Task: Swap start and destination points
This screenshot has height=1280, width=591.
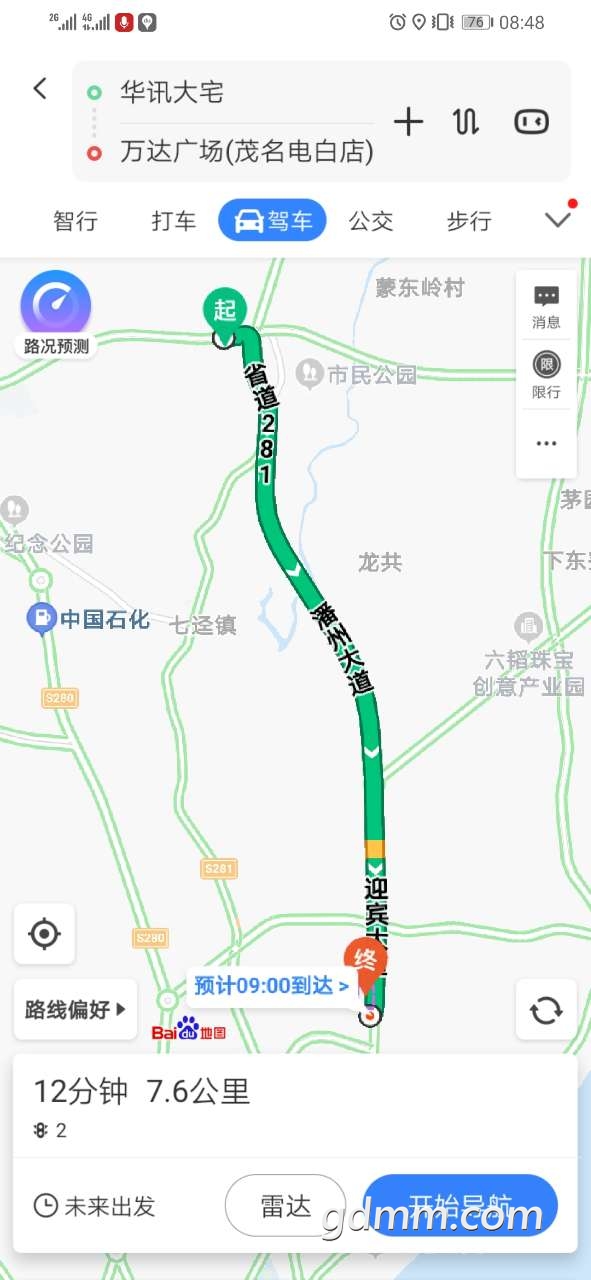Action: (466, 122)
